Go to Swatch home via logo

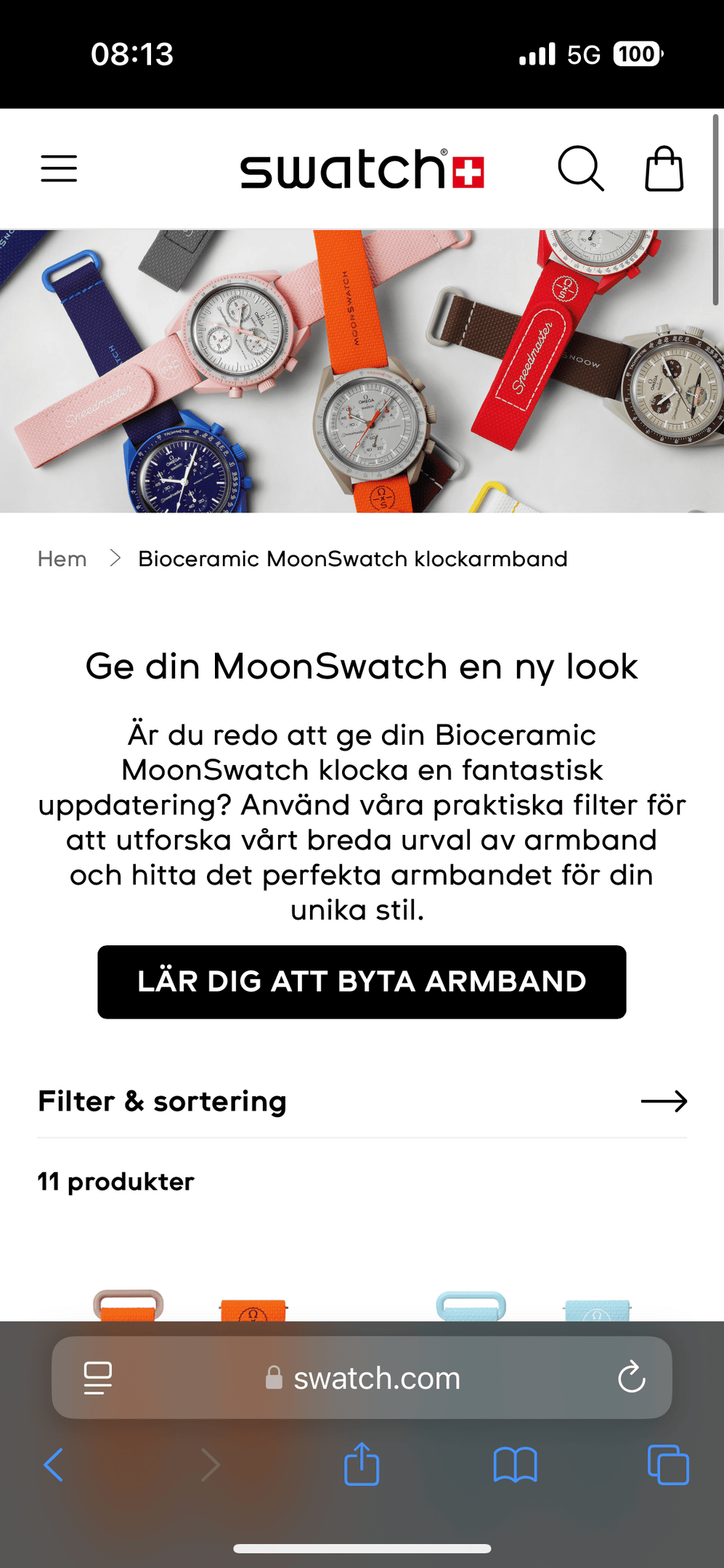pyautogui.click(x=362, y=169)
